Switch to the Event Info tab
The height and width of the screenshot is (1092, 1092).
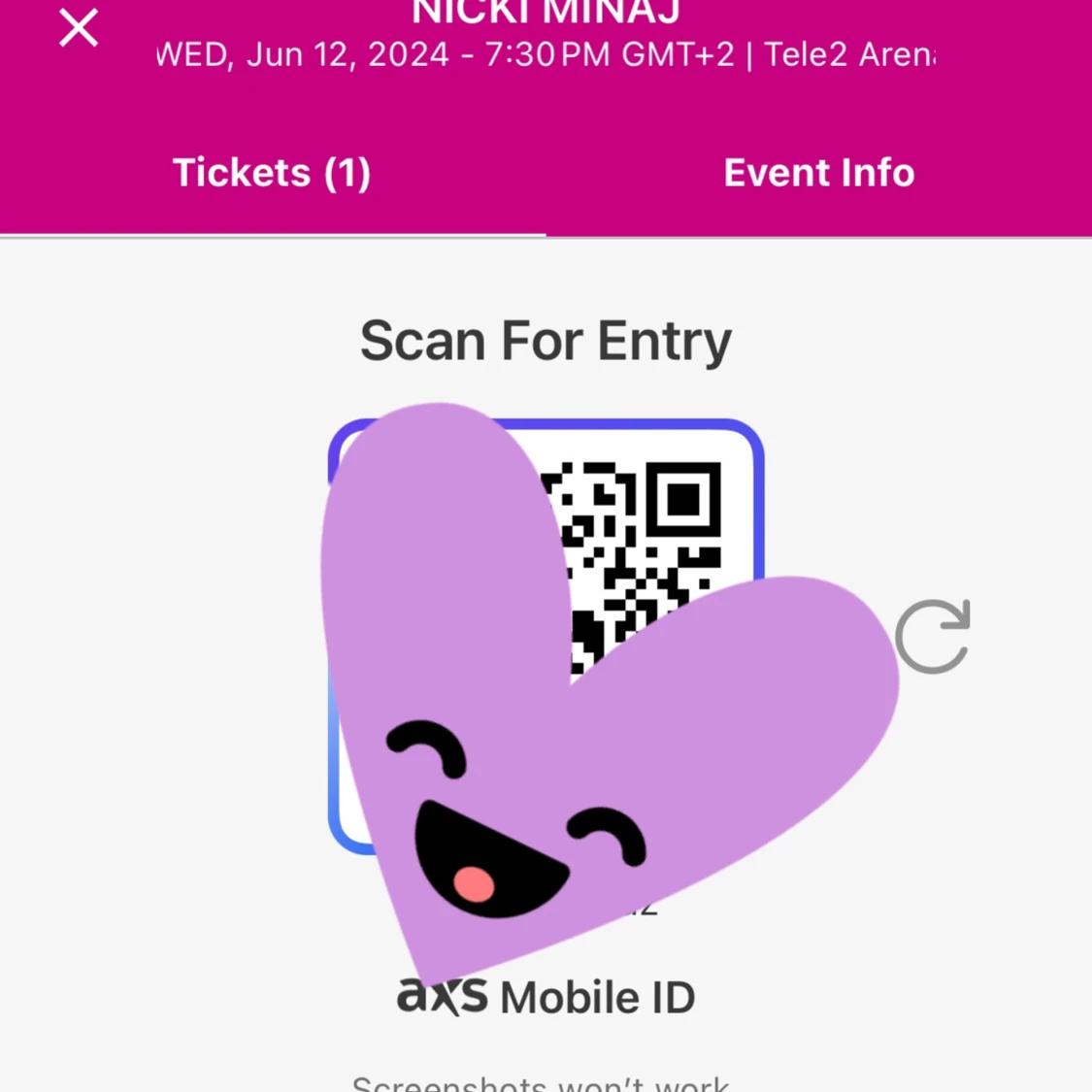(818, 173)
